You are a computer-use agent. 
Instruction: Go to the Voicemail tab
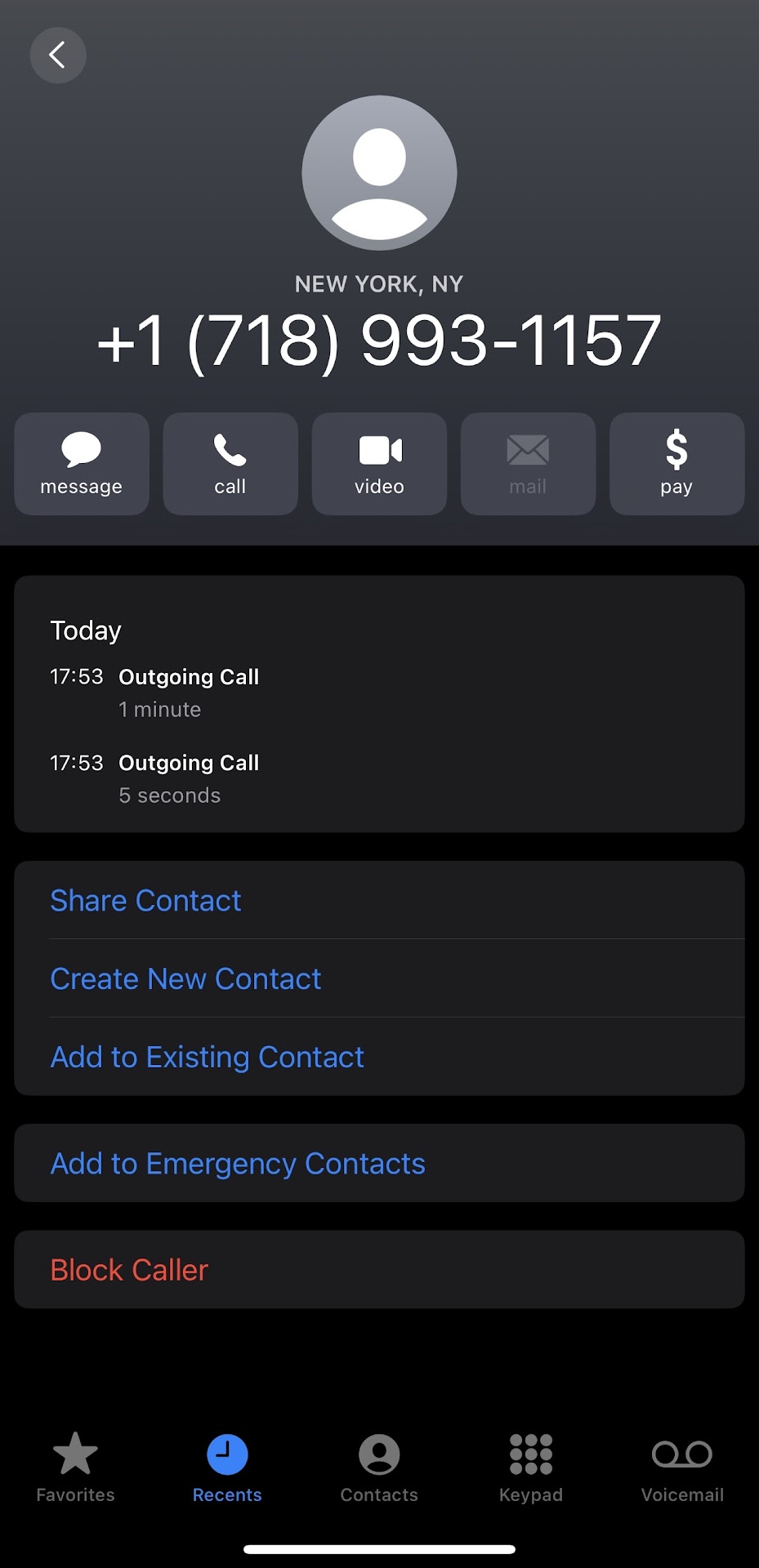682,1467
